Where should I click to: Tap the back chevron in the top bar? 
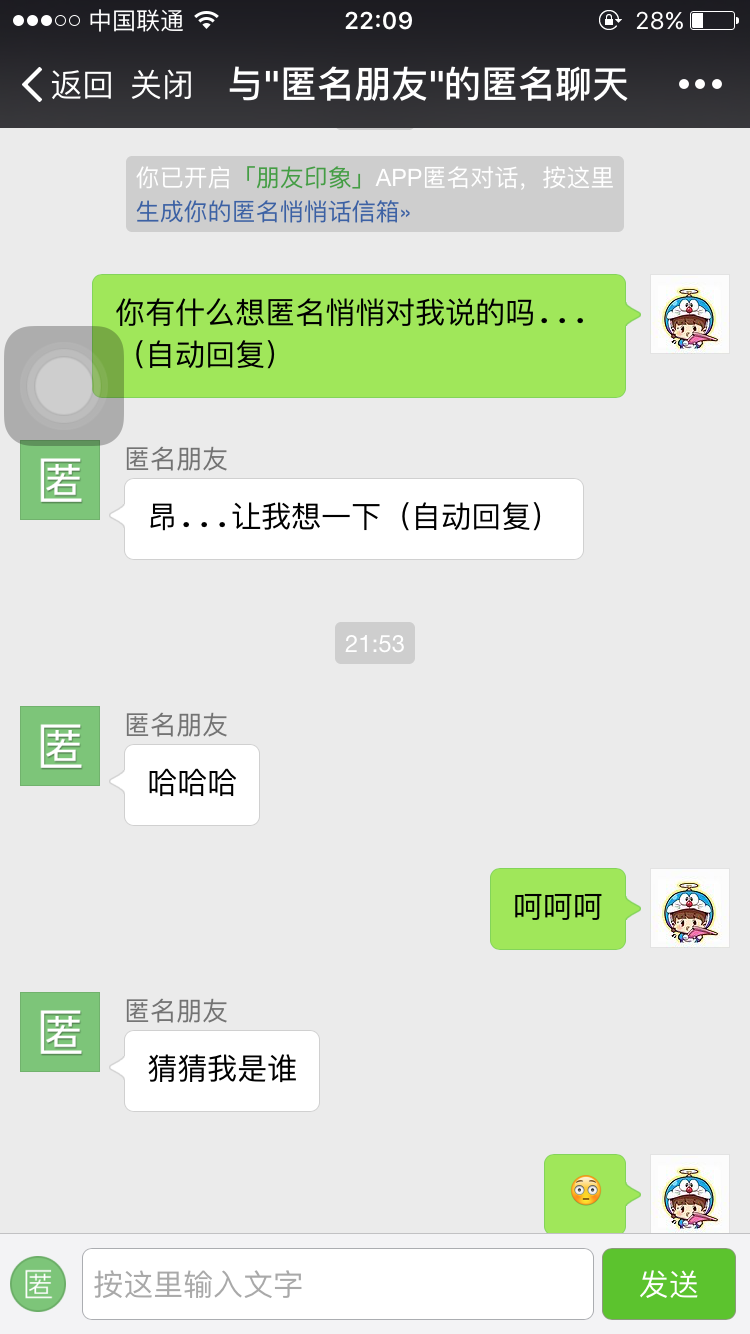[x=30, y=84]
